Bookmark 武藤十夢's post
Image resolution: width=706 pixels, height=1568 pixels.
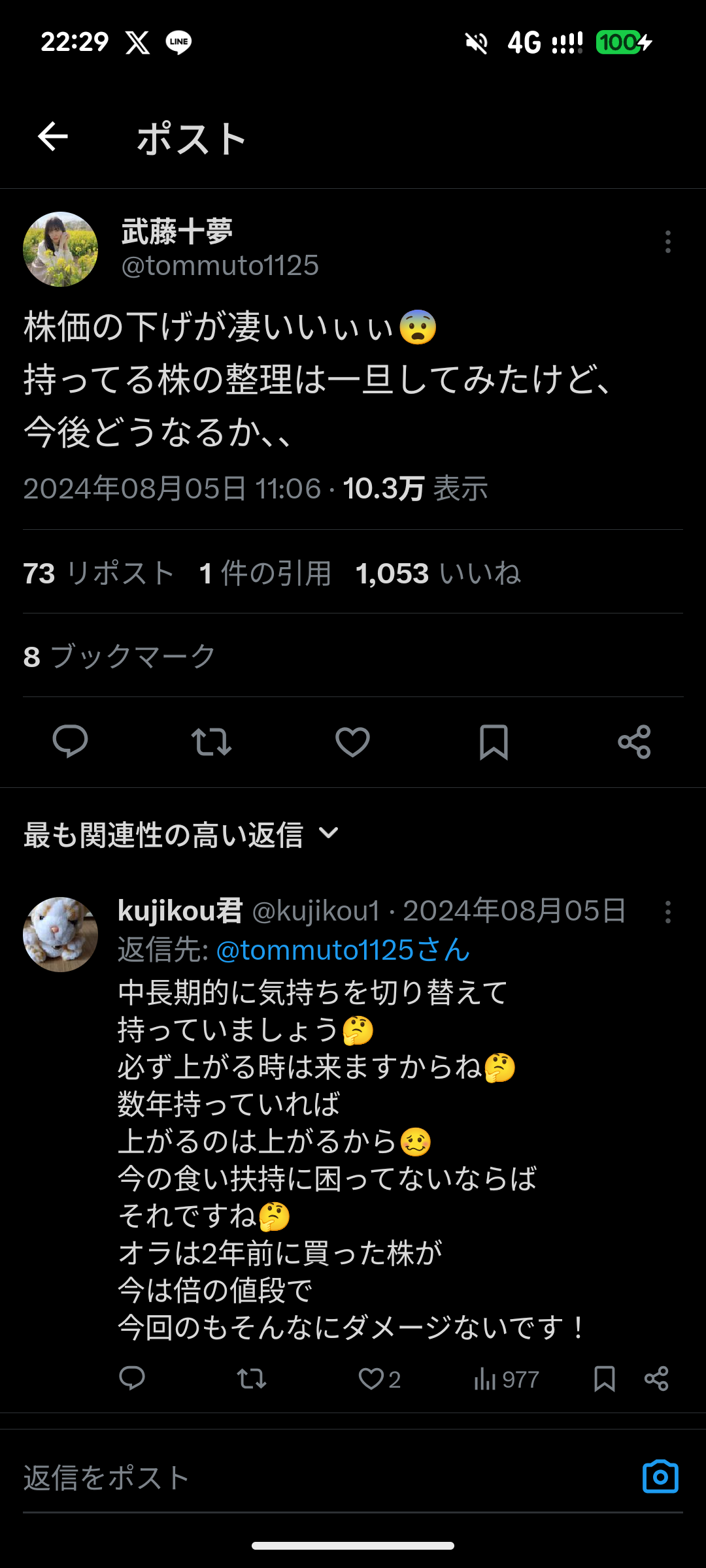tap(494, 742)
